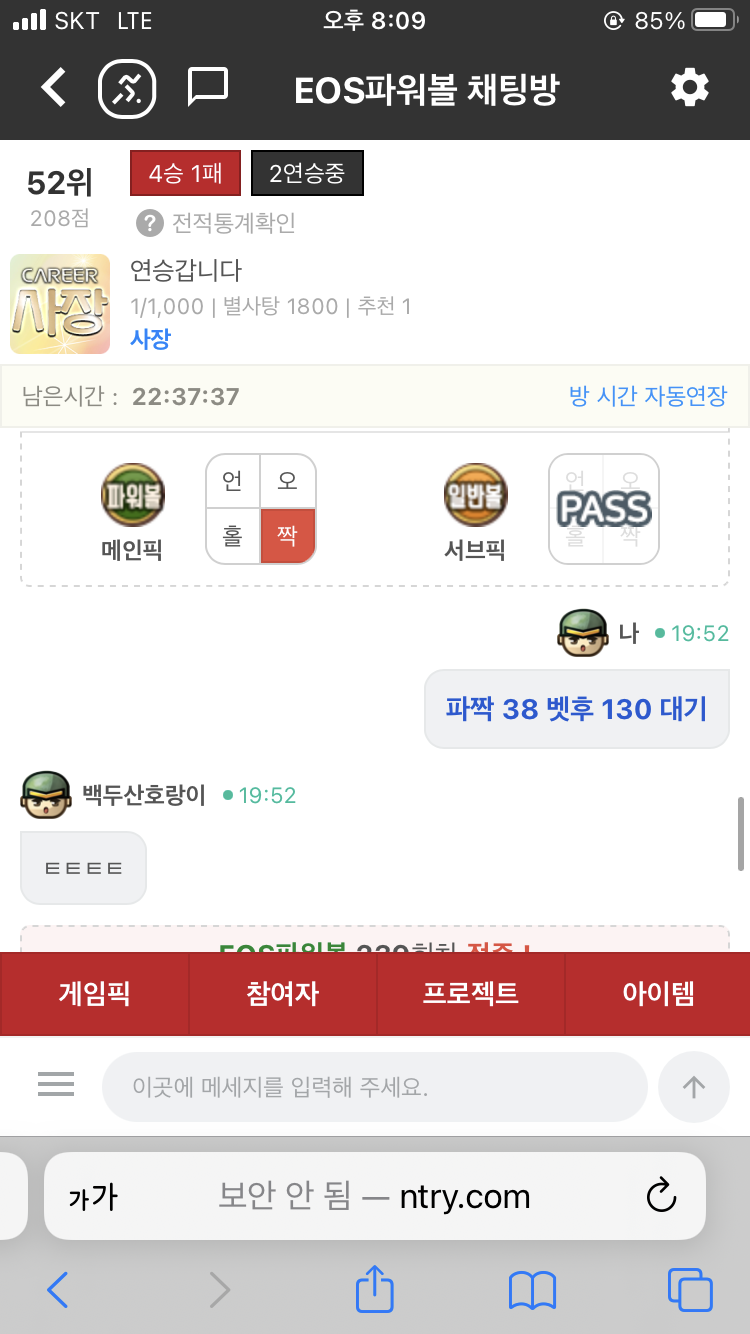Open 백두산호랑이's profile avatar
750x1334 pixels.
45,795
